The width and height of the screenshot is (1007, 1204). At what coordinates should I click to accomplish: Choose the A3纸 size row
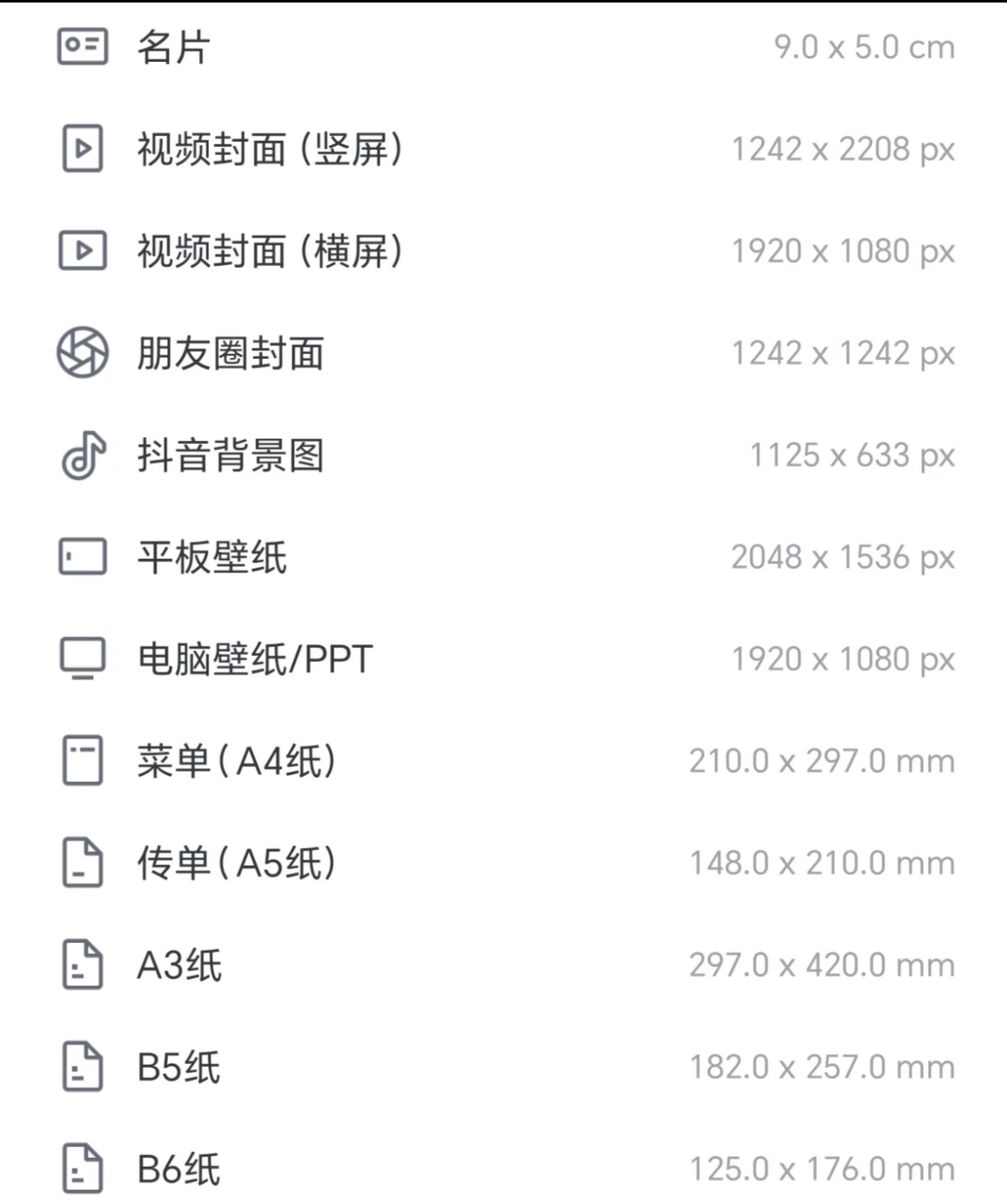(180, 965)
